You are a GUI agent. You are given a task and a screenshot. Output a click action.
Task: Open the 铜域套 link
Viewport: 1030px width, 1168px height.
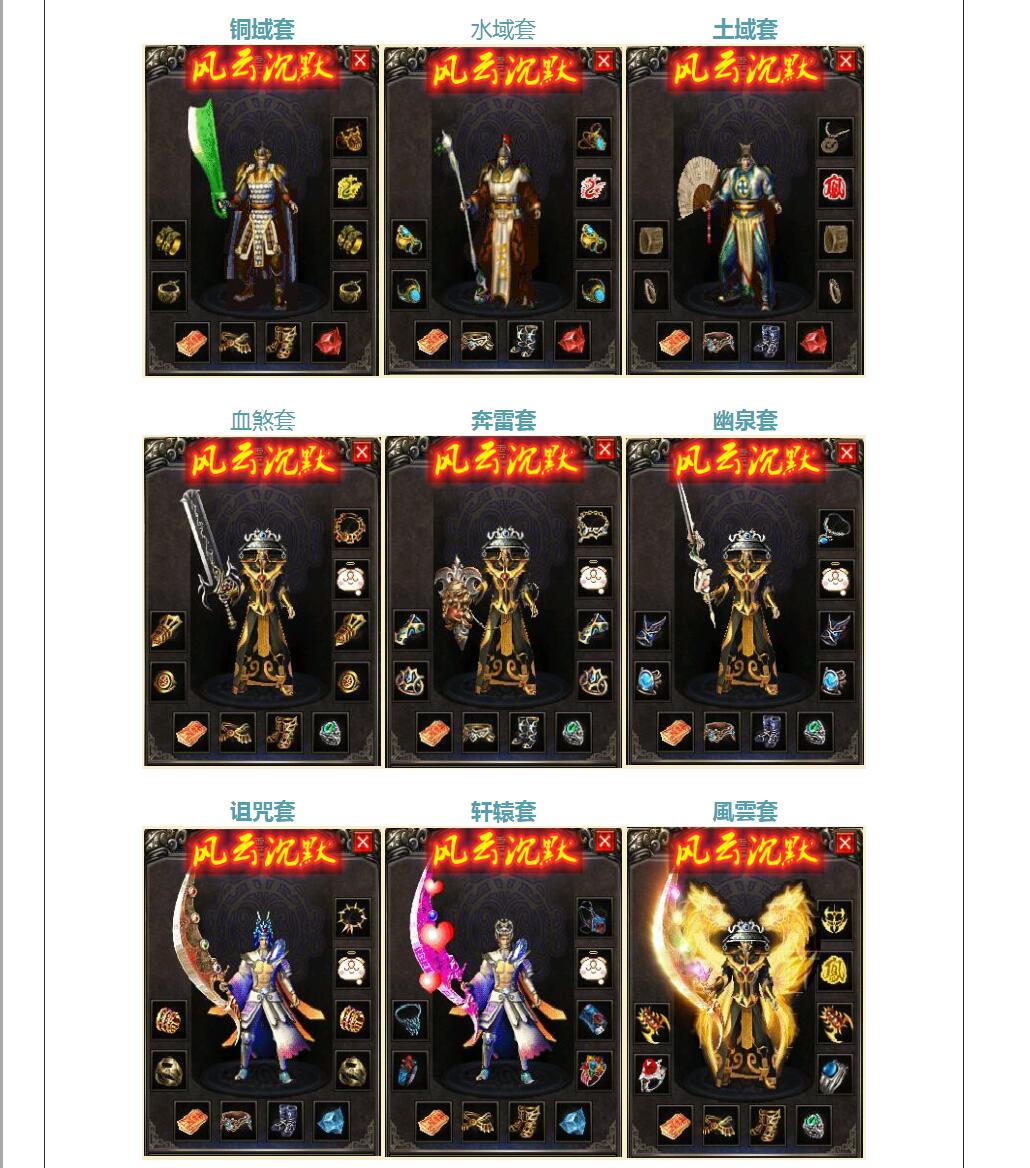[262, 30]
